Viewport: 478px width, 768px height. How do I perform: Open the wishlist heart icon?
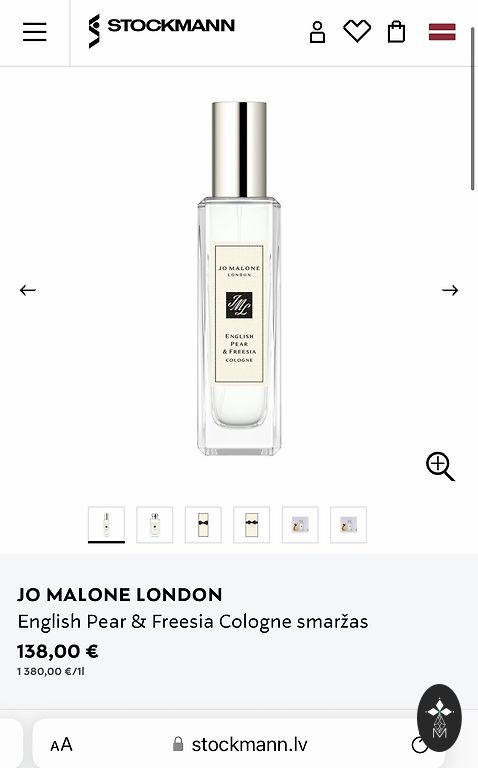pyautogui.click(x=357, y=31)
